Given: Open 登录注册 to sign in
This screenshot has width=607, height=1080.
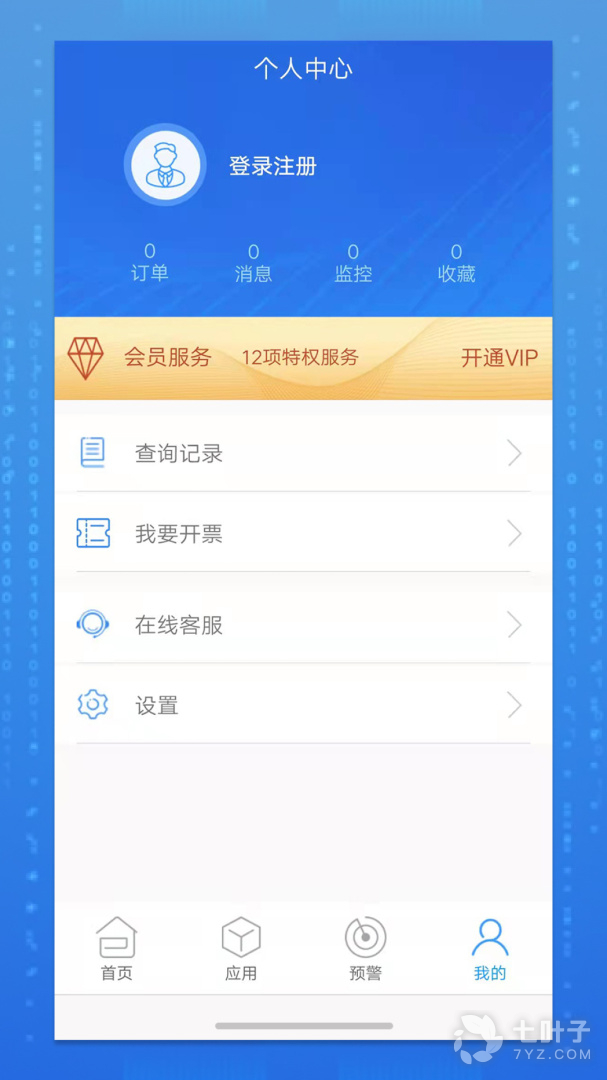Looking at the screenshot, I should (273, 166).
